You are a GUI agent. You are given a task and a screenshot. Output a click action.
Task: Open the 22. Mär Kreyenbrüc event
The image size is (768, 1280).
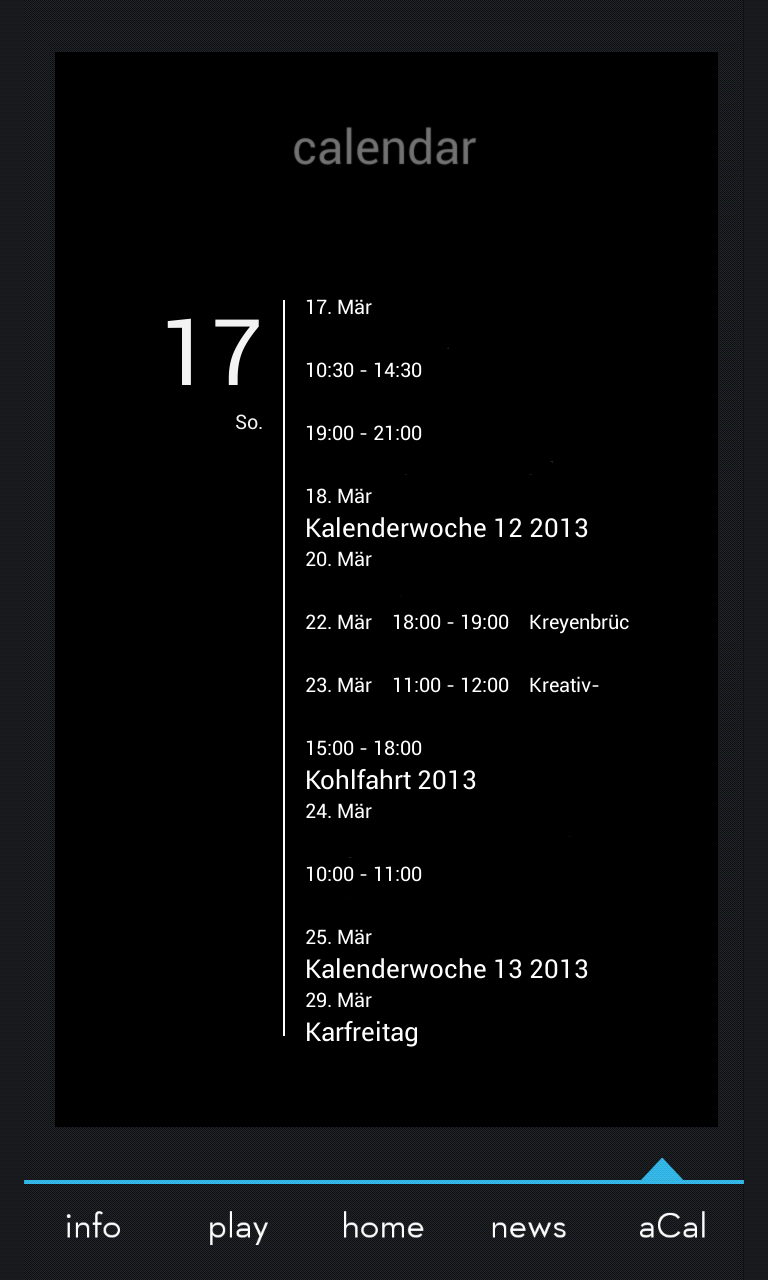click(467, 622)
